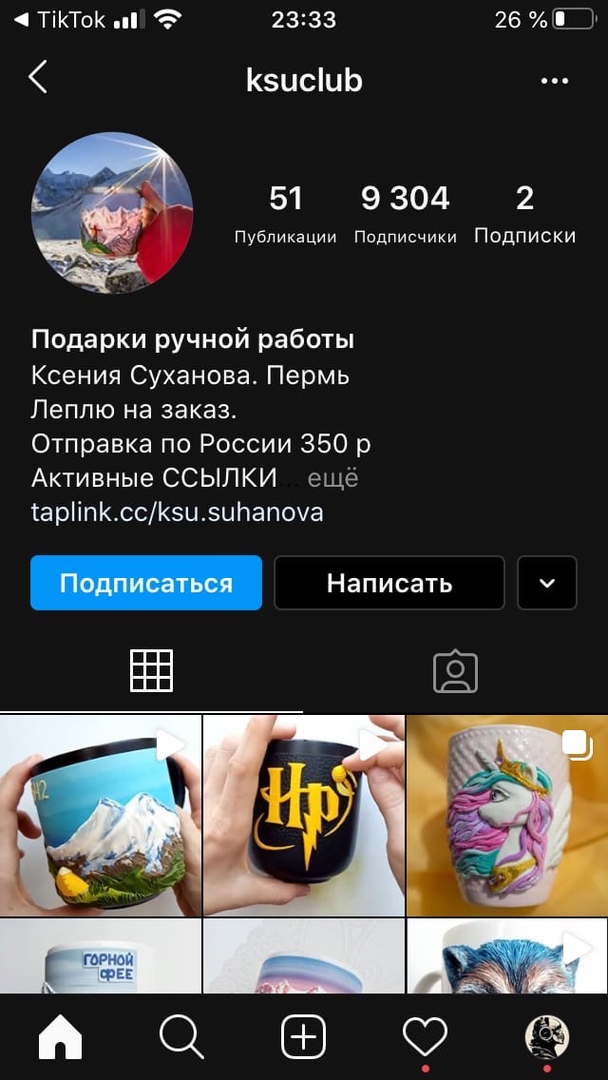Switch to the tagged photos tab
Screen dimensions: 608x1080
(x=455, y=671)
